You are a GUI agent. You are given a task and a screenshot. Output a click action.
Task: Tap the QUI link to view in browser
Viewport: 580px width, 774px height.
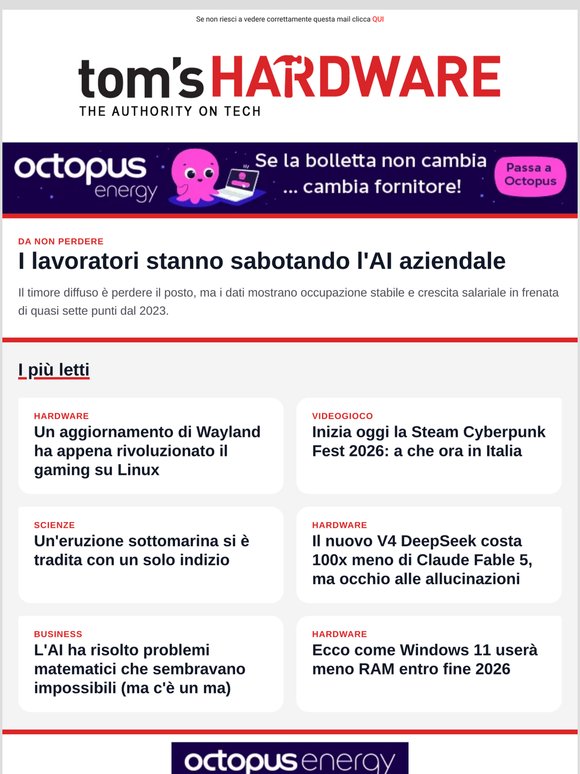point(378,19)
